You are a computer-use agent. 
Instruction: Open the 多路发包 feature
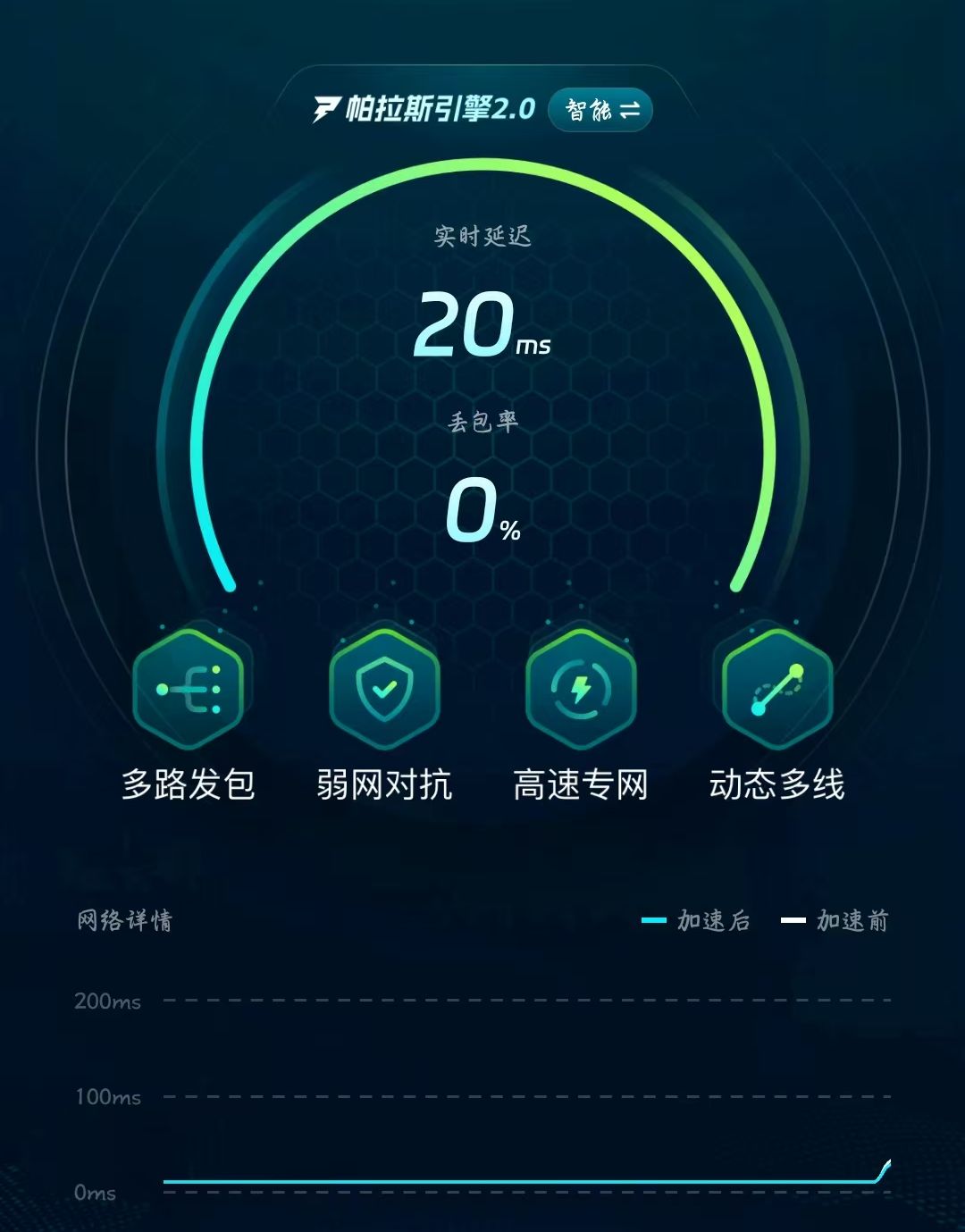tap(189, 689)
